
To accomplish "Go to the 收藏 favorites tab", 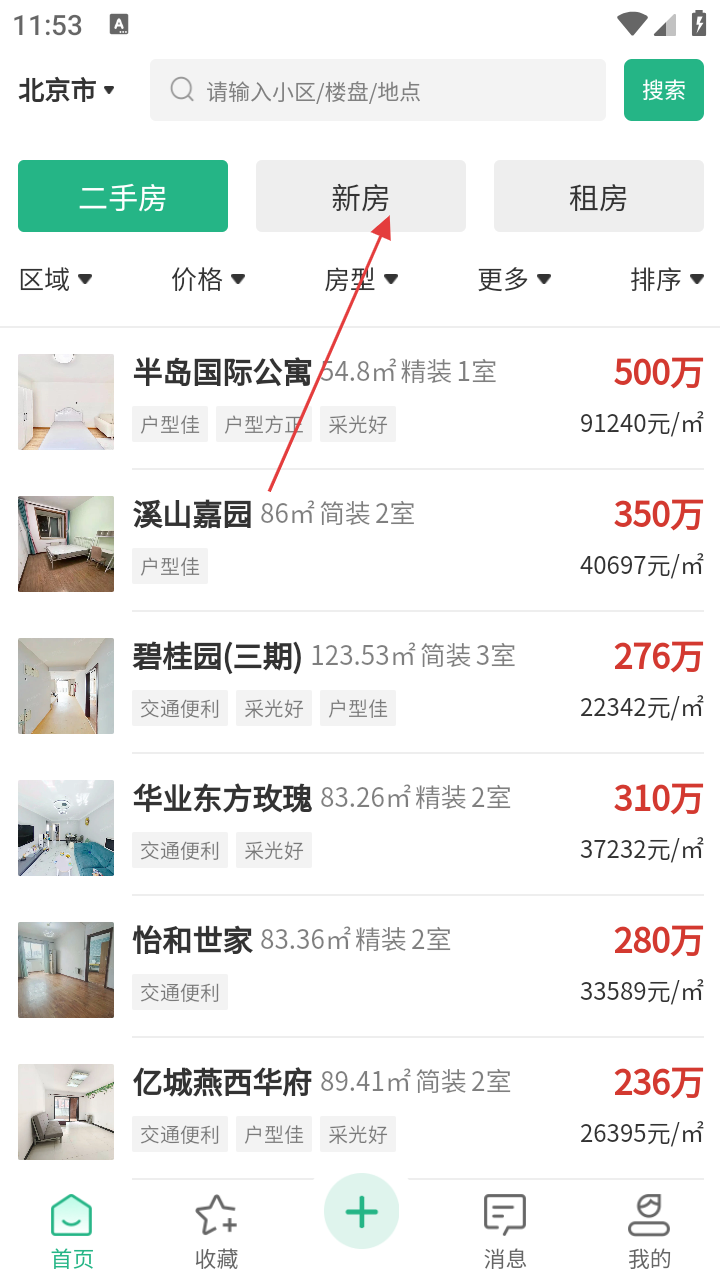I will pos(216,1232).
